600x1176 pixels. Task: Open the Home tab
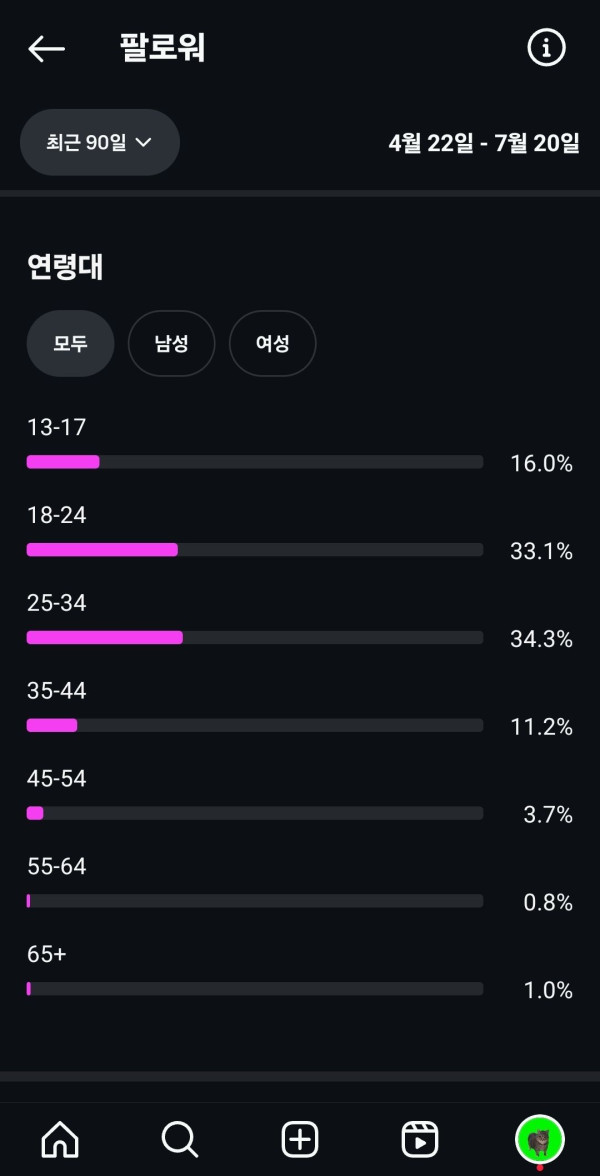coord(60,1138)
